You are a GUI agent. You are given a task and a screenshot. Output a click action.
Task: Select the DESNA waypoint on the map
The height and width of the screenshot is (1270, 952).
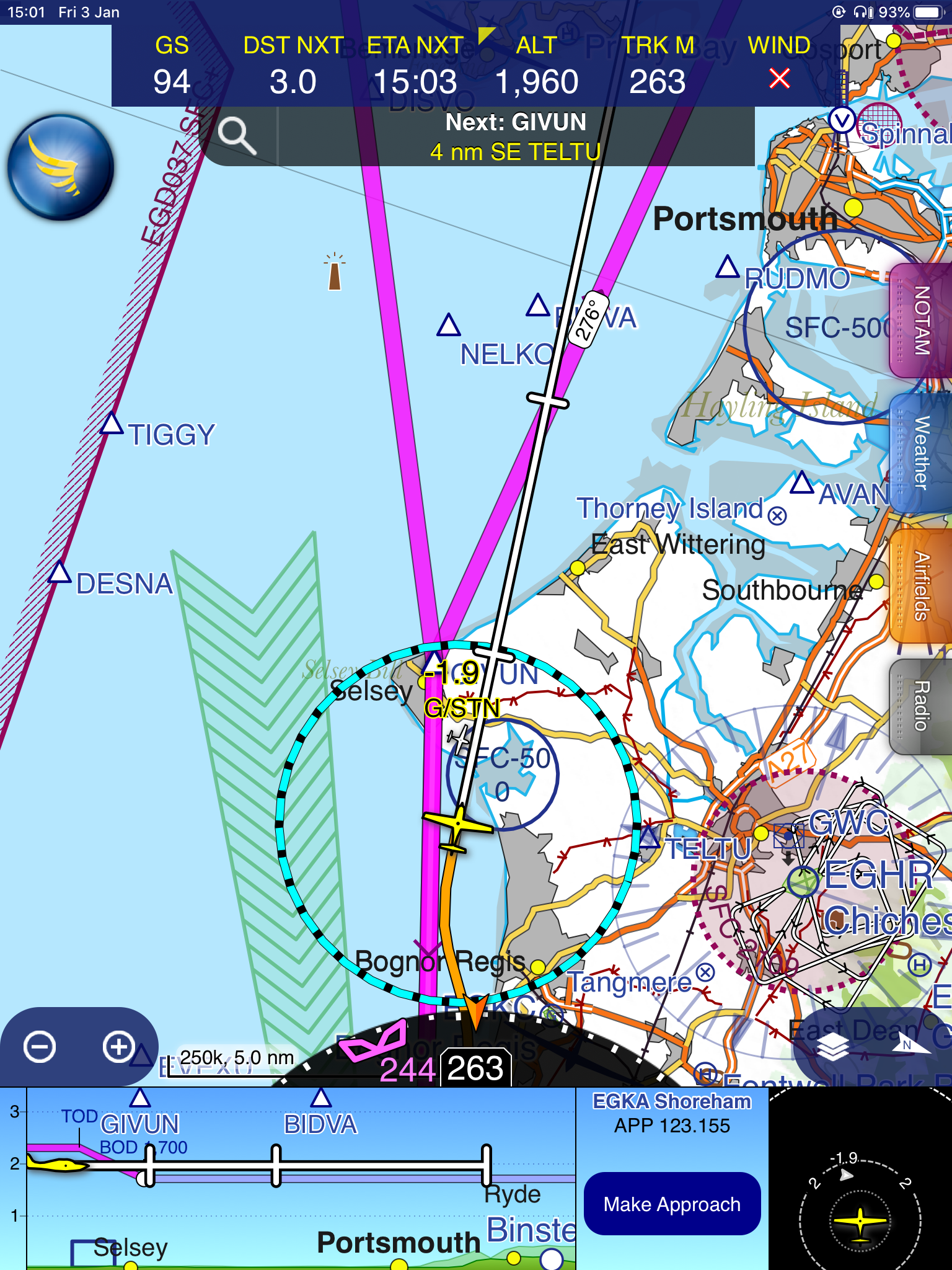click(59, 573)
